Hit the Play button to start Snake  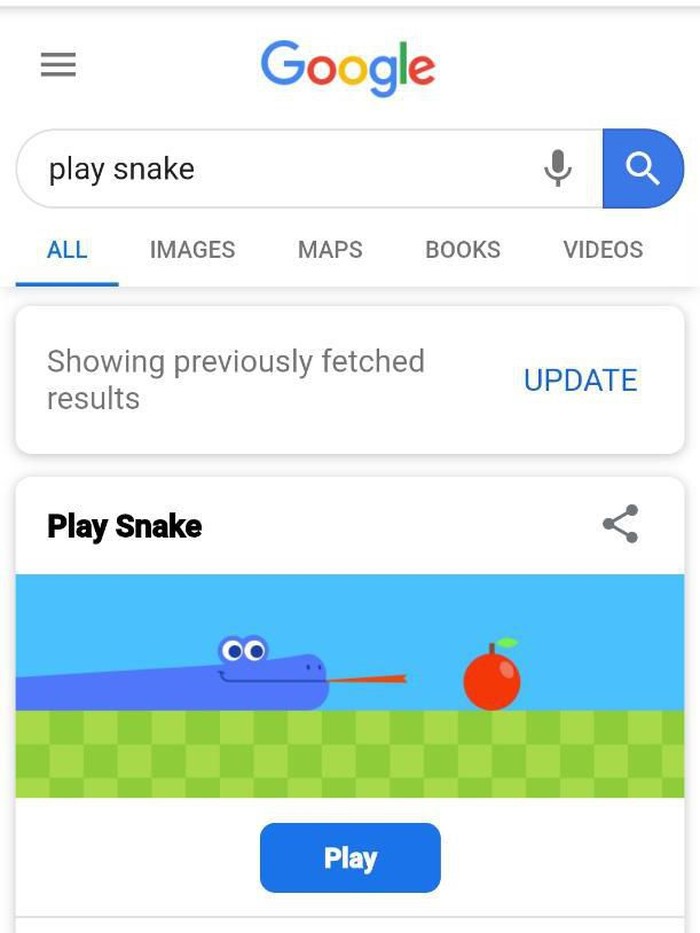[x=350, y=857]
